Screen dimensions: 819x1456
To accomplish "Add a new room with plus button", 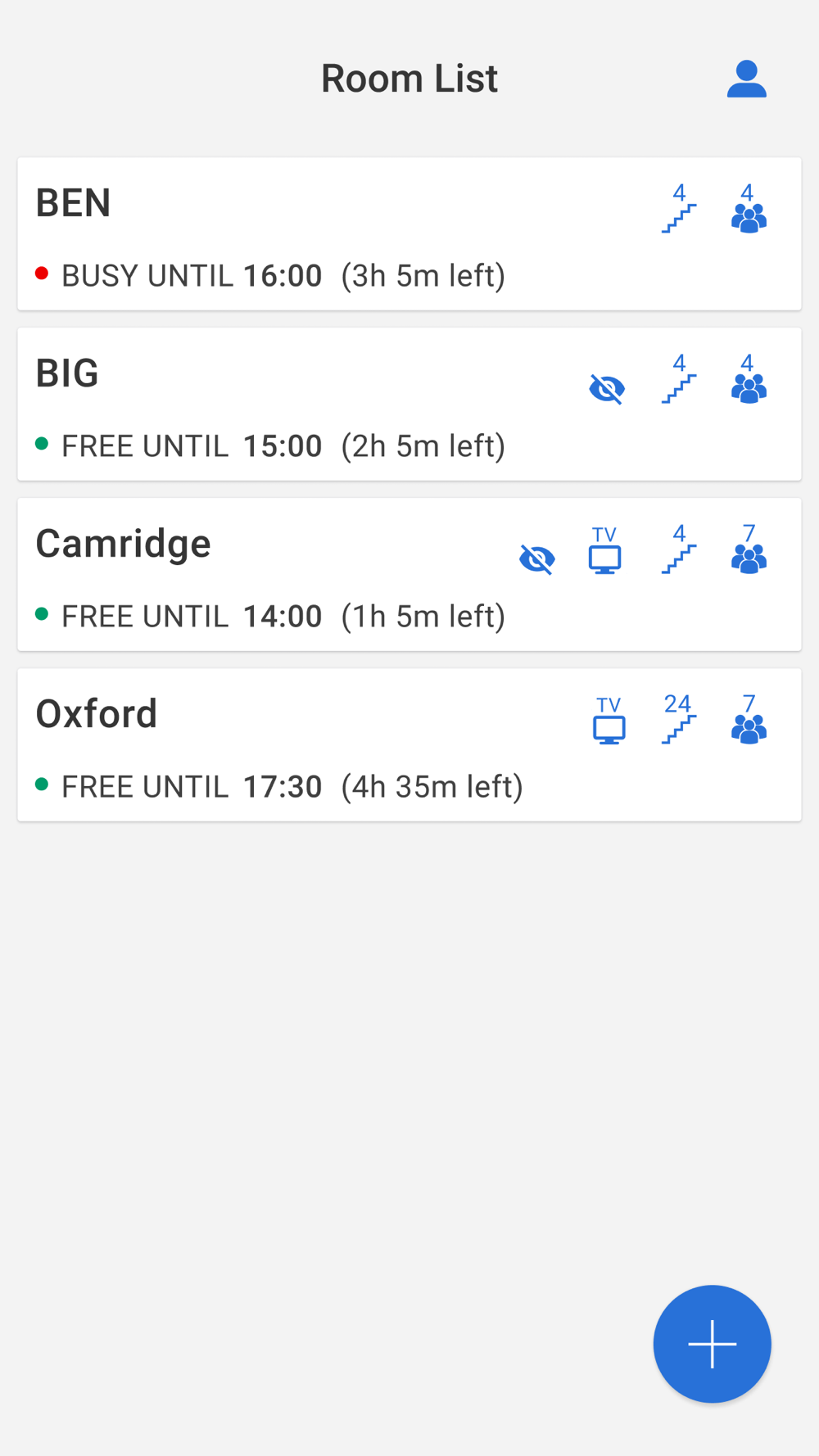I will coord(712,1344).
